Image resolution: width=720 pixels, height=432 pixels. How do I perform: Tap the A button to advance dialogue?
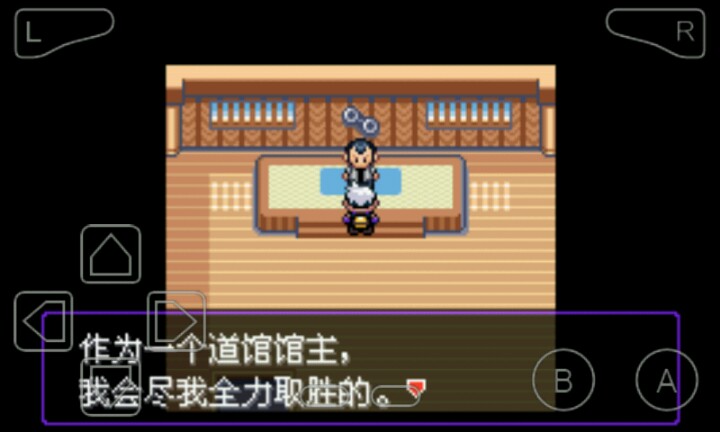point(667,380)
